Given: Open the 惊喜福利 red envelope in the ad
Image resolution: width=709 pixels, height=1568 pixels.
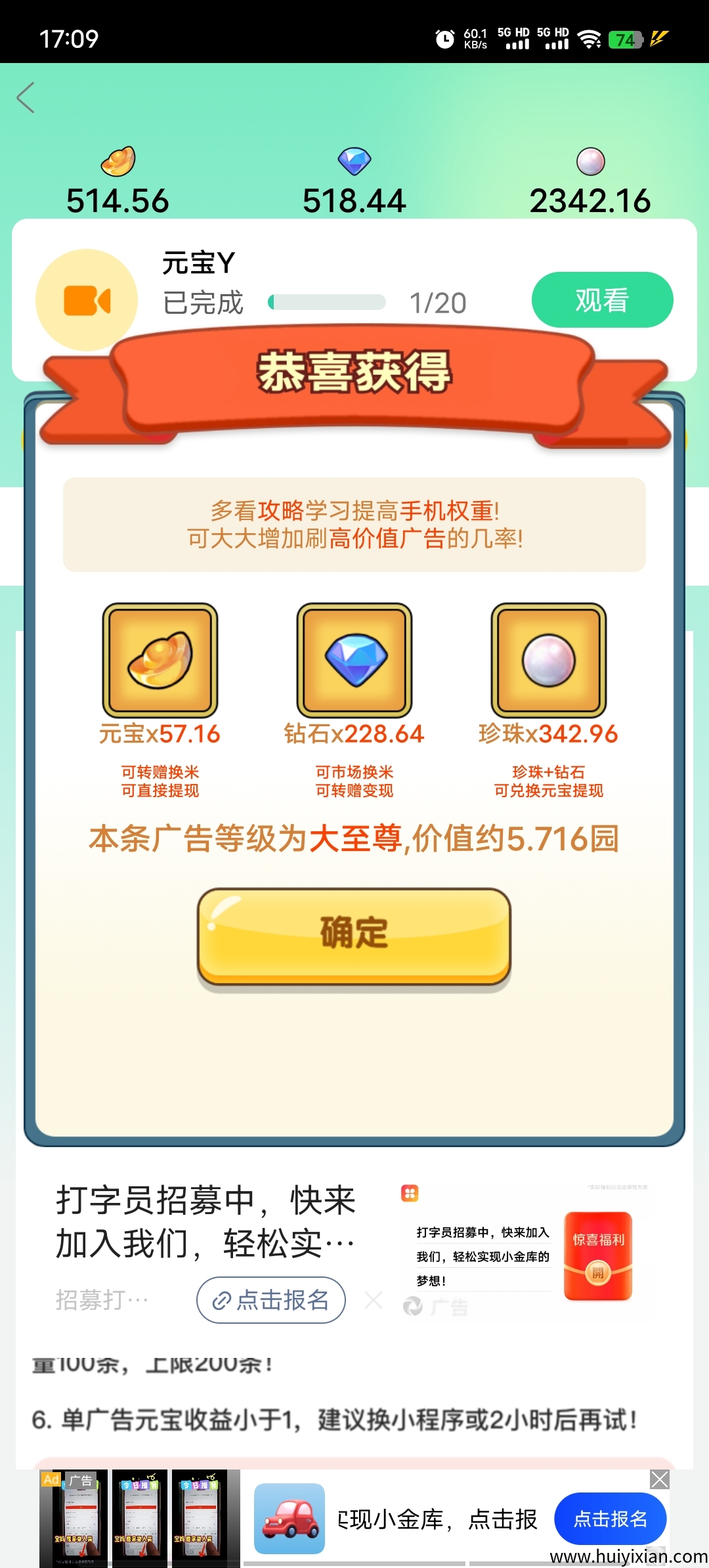Looking at the screenshot, I should click(597, 1255).
